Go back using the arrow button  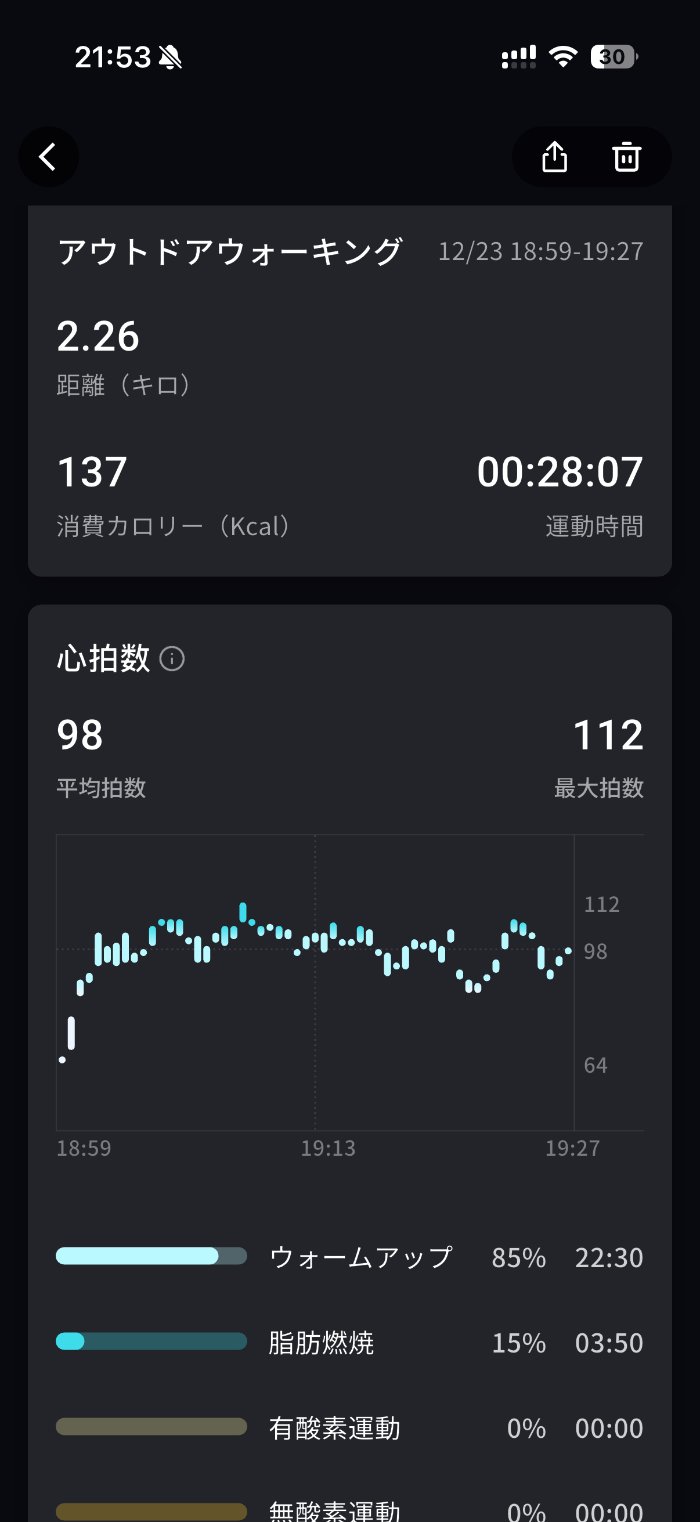click(x=48, y=157)
